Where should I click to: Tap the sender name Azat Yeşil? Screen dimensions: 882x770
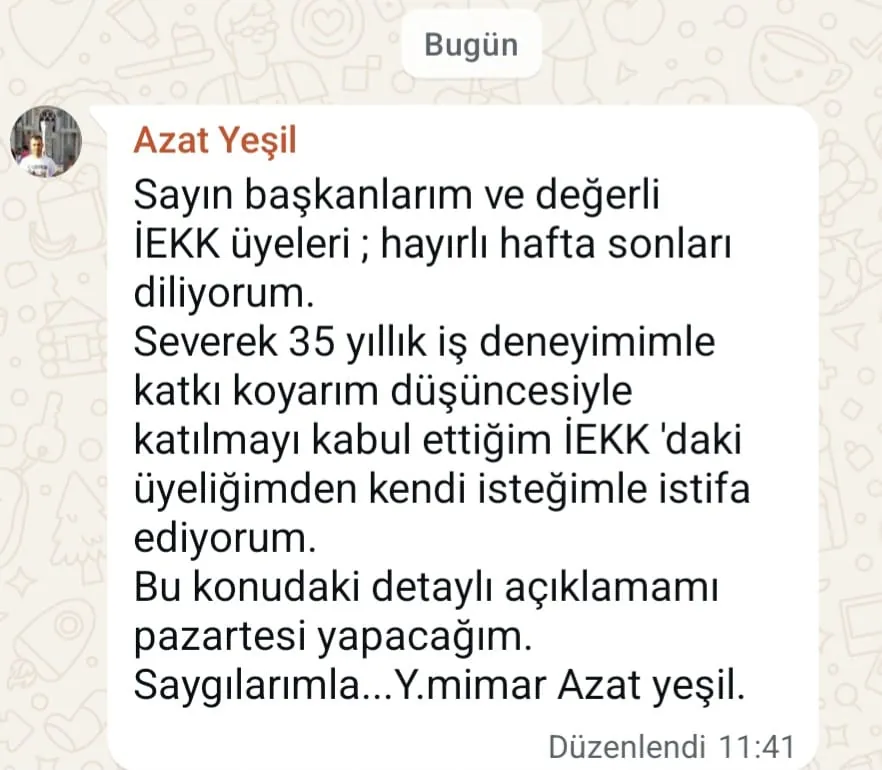point(215,141)
